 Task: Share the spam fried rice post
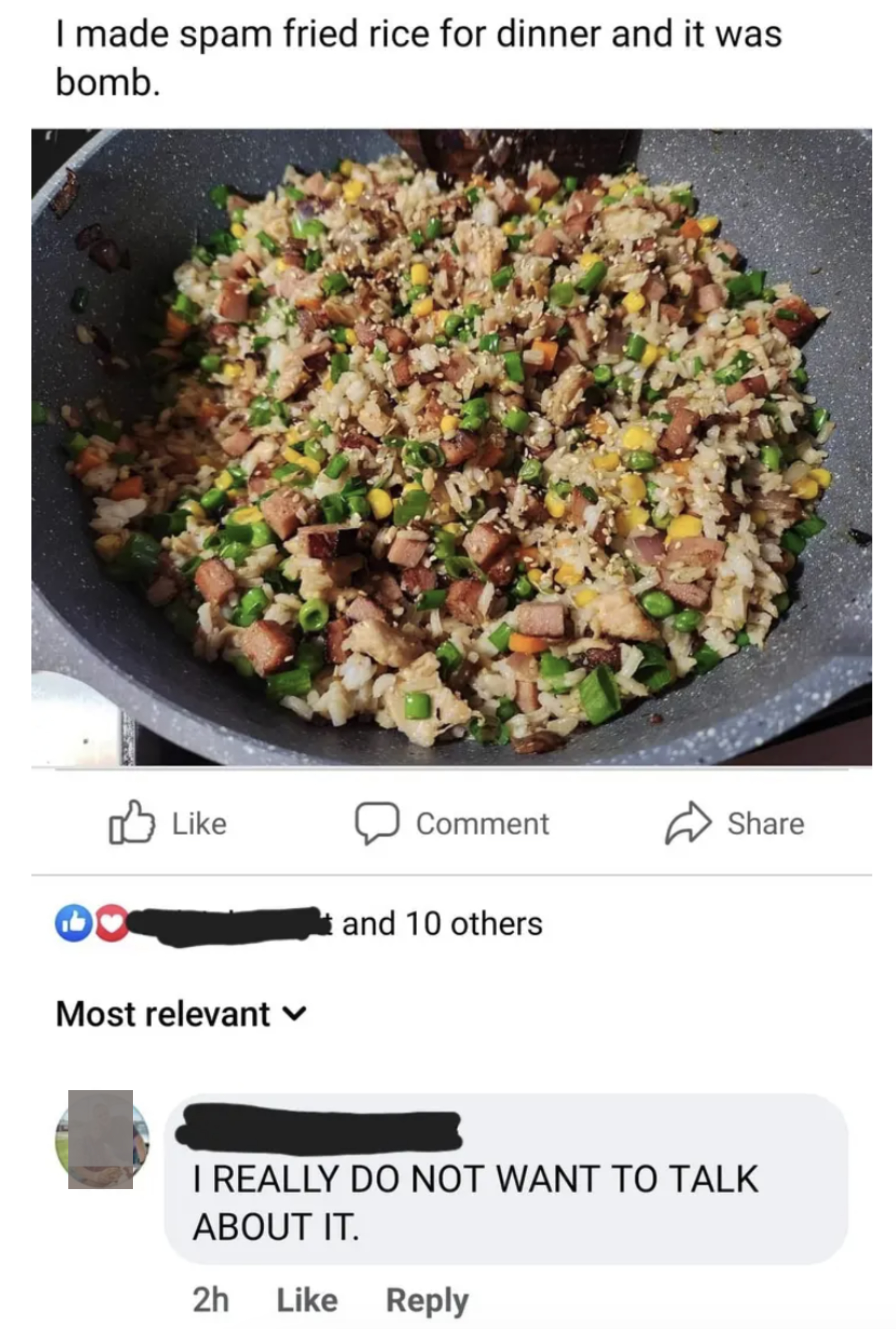(x=735, y=823)
